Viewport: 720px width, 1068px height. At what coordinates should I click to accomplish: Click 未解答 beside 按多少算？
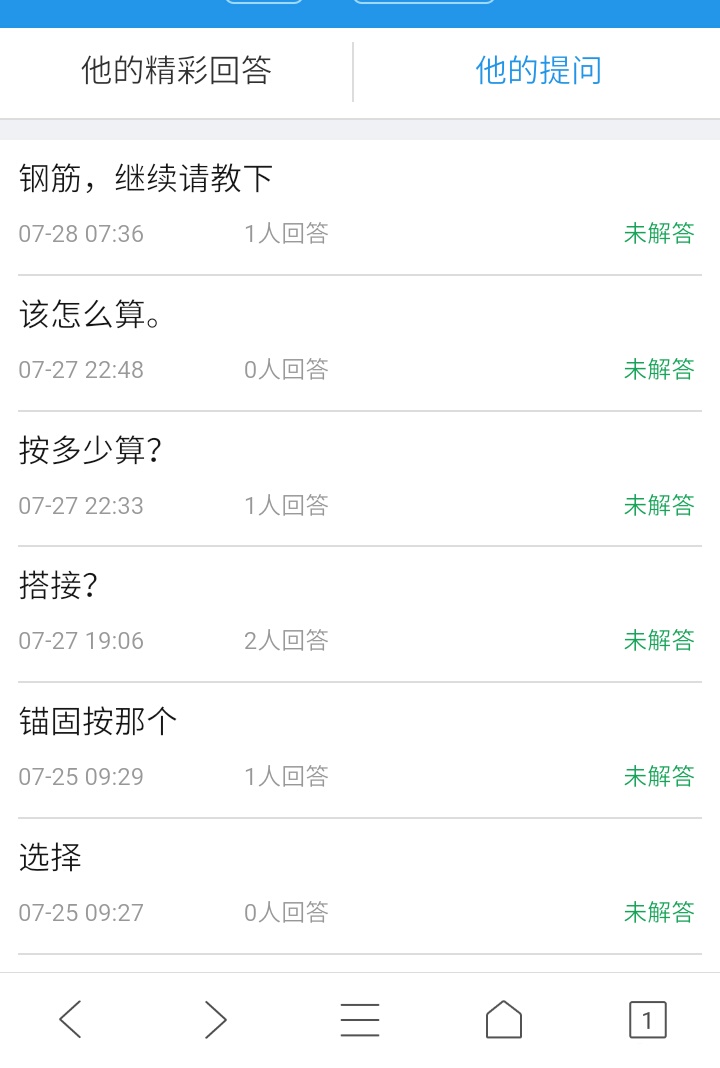tap(659, 505)
